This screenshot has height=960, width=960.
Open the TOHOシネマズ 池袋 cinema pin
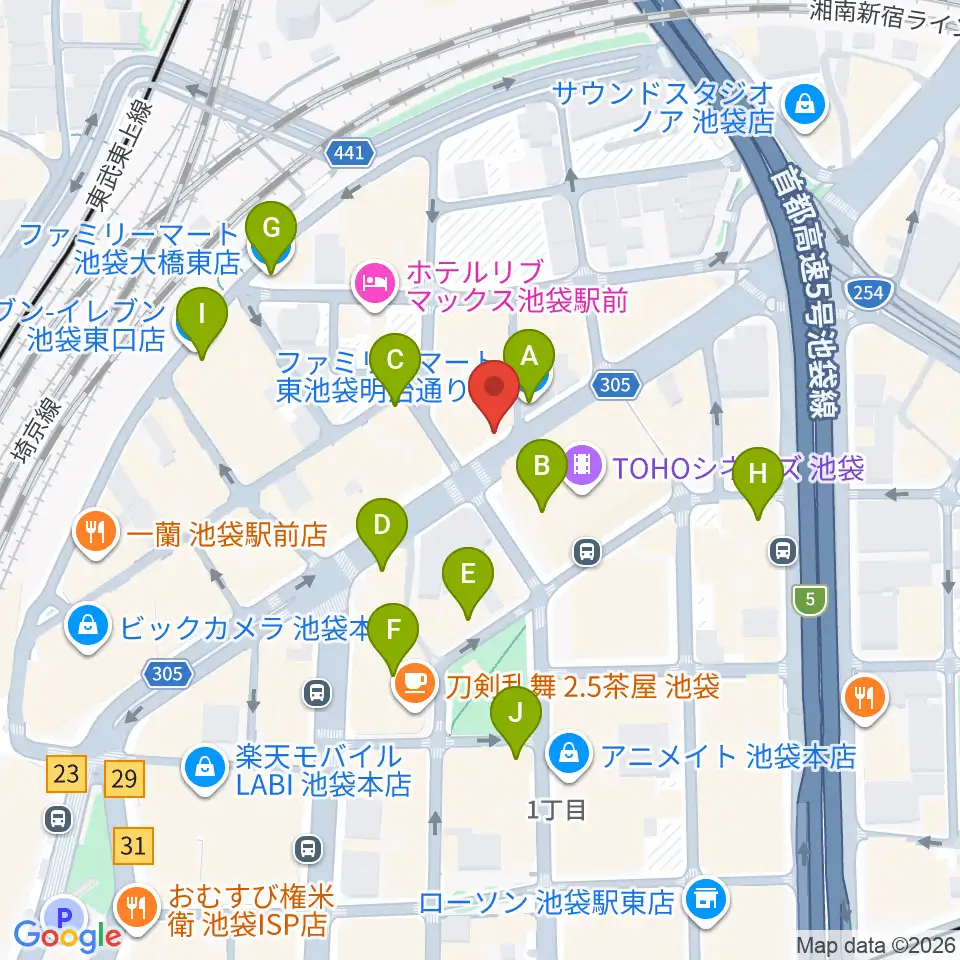(x=583, y=469)
